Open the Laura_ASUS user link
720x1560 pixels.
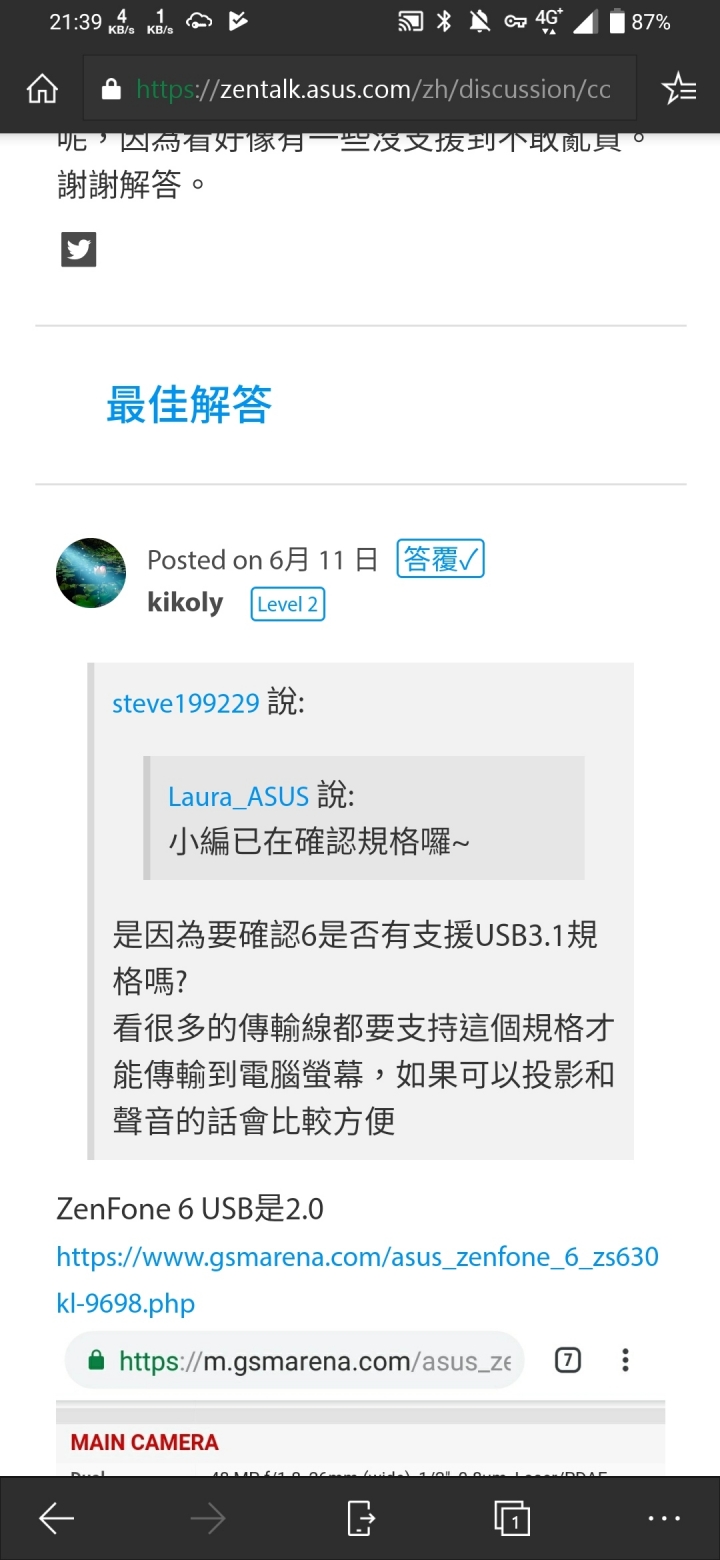(238, 796)
